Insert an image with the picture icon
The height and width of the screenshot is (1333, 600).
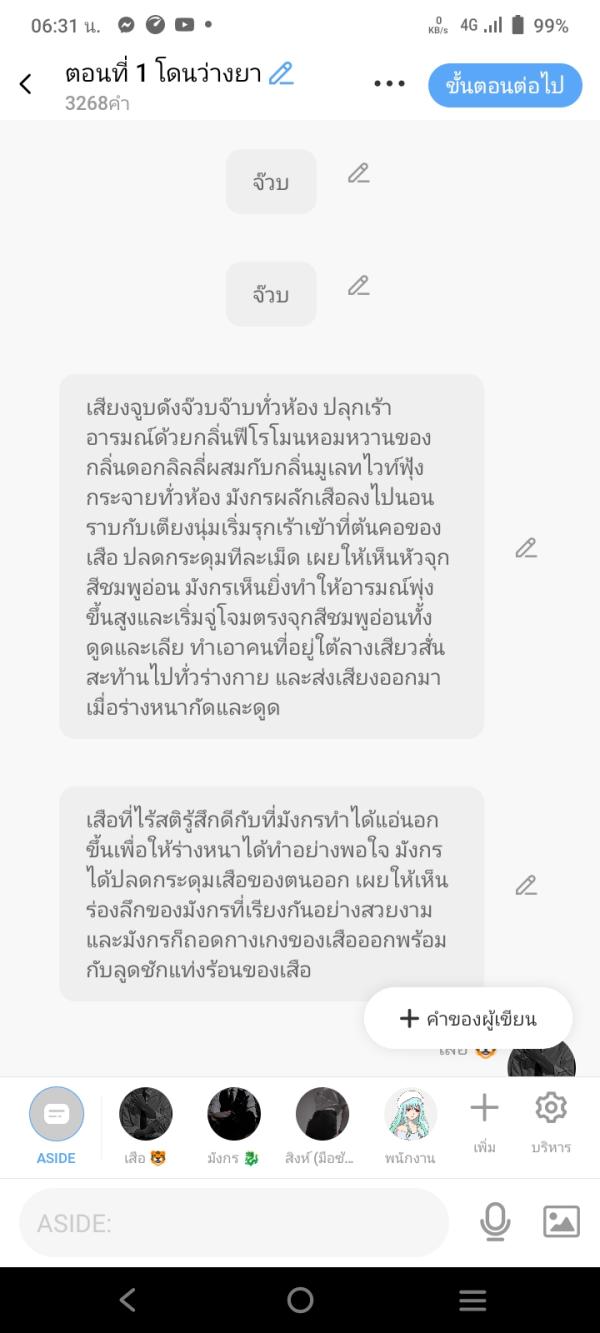(x=561, y=1222)
